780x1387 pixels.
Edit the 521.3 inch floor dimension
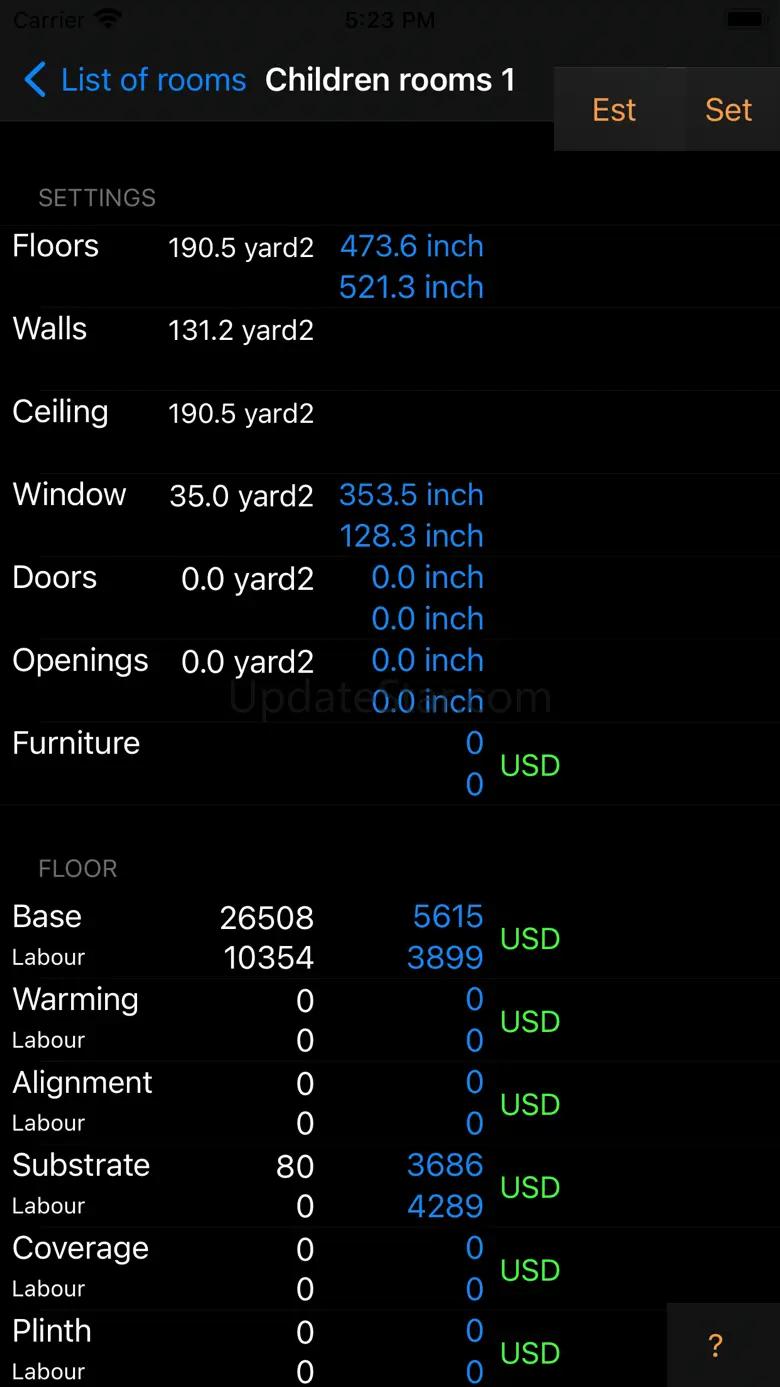coord(411,287)
